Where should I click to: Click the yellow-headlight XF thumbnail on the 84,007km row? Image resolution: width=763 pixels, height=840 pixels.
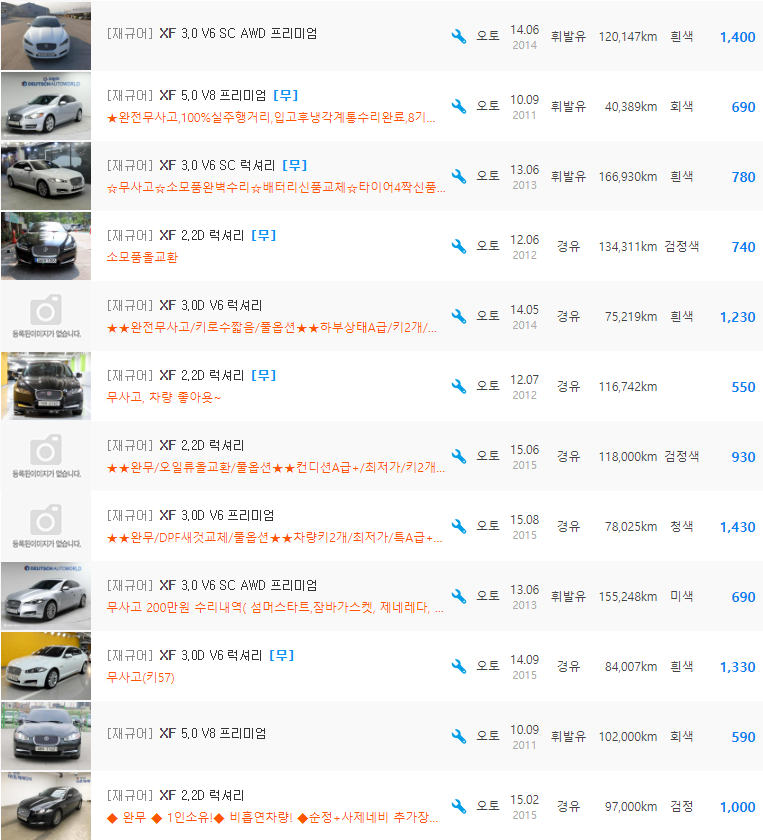45,666
